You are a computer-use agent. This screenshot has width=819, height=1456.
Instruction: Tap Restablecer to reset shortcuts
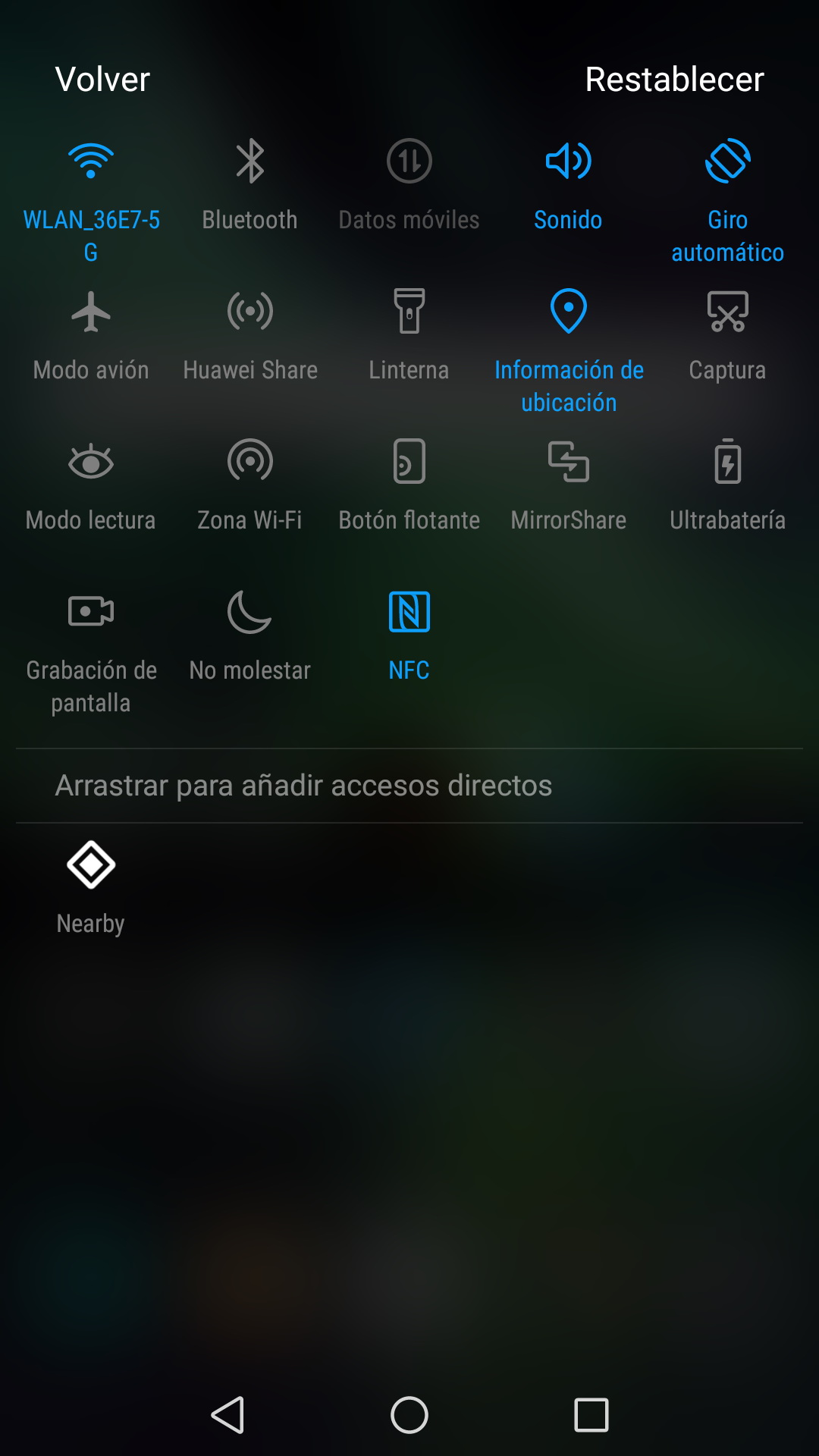pyautogui.click(x=673, y=79)
